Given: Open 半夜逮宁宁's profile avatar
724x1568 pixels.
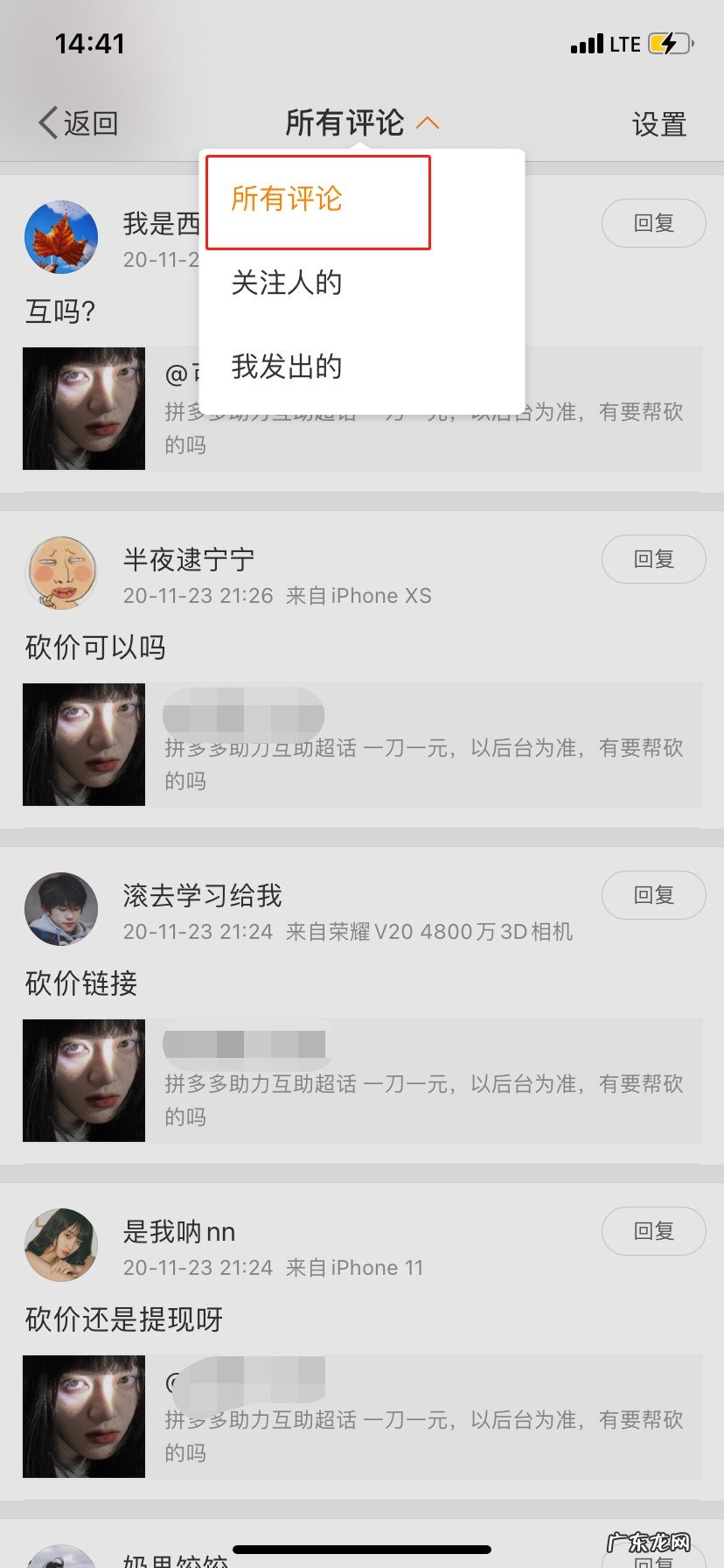Looking at the screenshot, I should 61,573.
